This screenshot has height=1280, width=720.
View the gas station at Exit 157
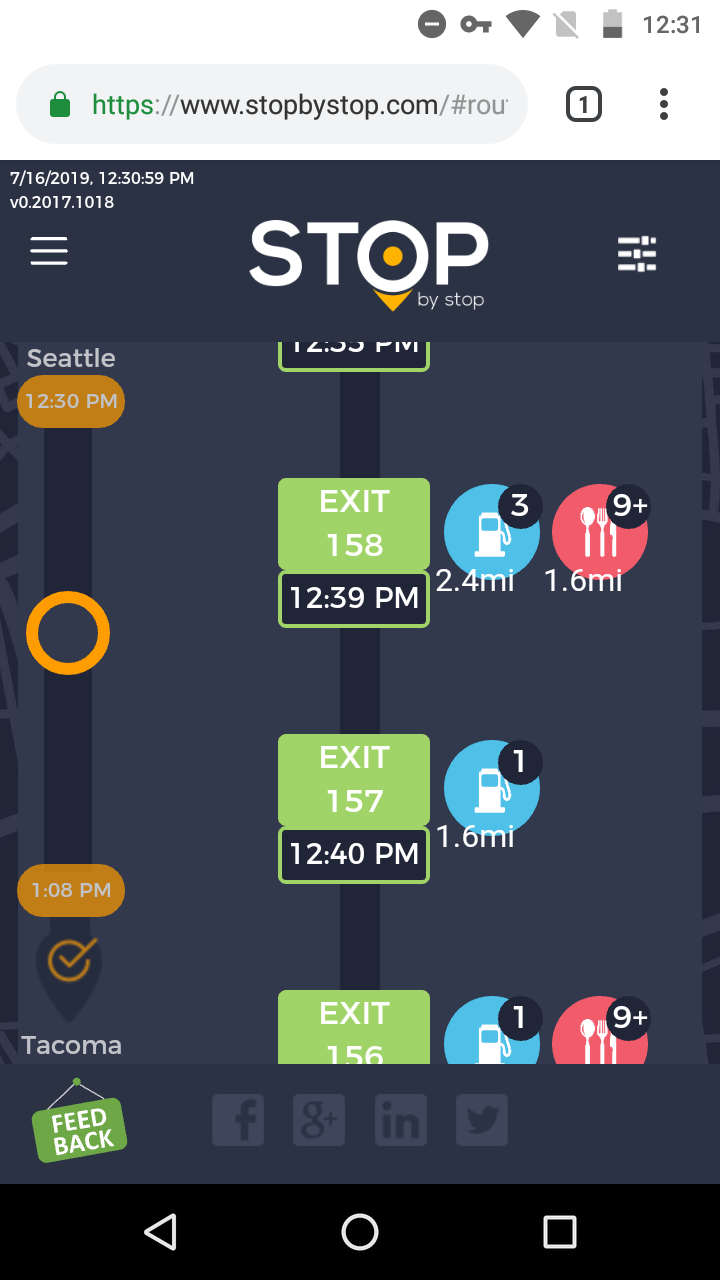491,788
